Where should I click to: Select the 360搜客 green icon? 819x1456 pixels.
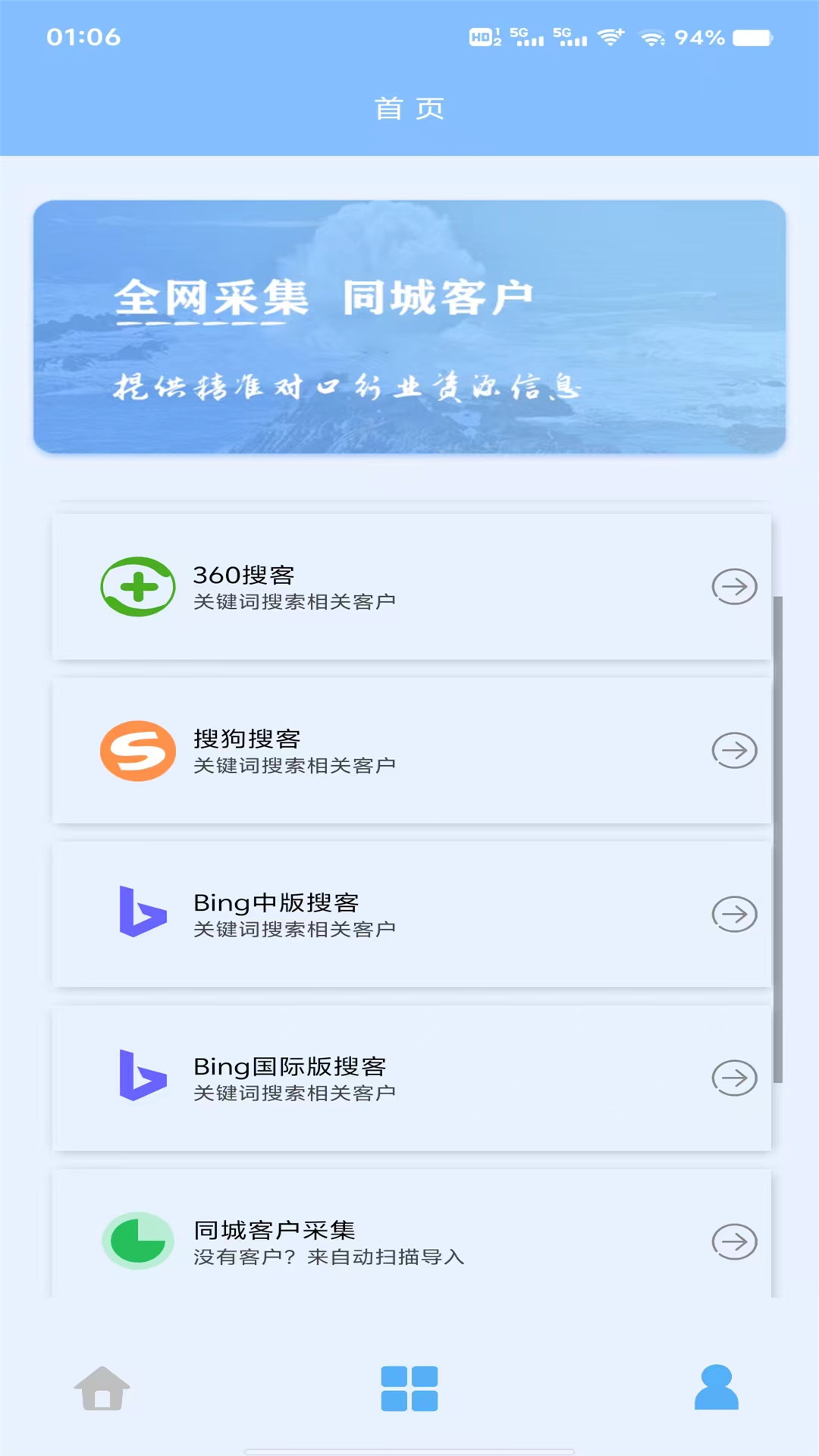(138, 585)
